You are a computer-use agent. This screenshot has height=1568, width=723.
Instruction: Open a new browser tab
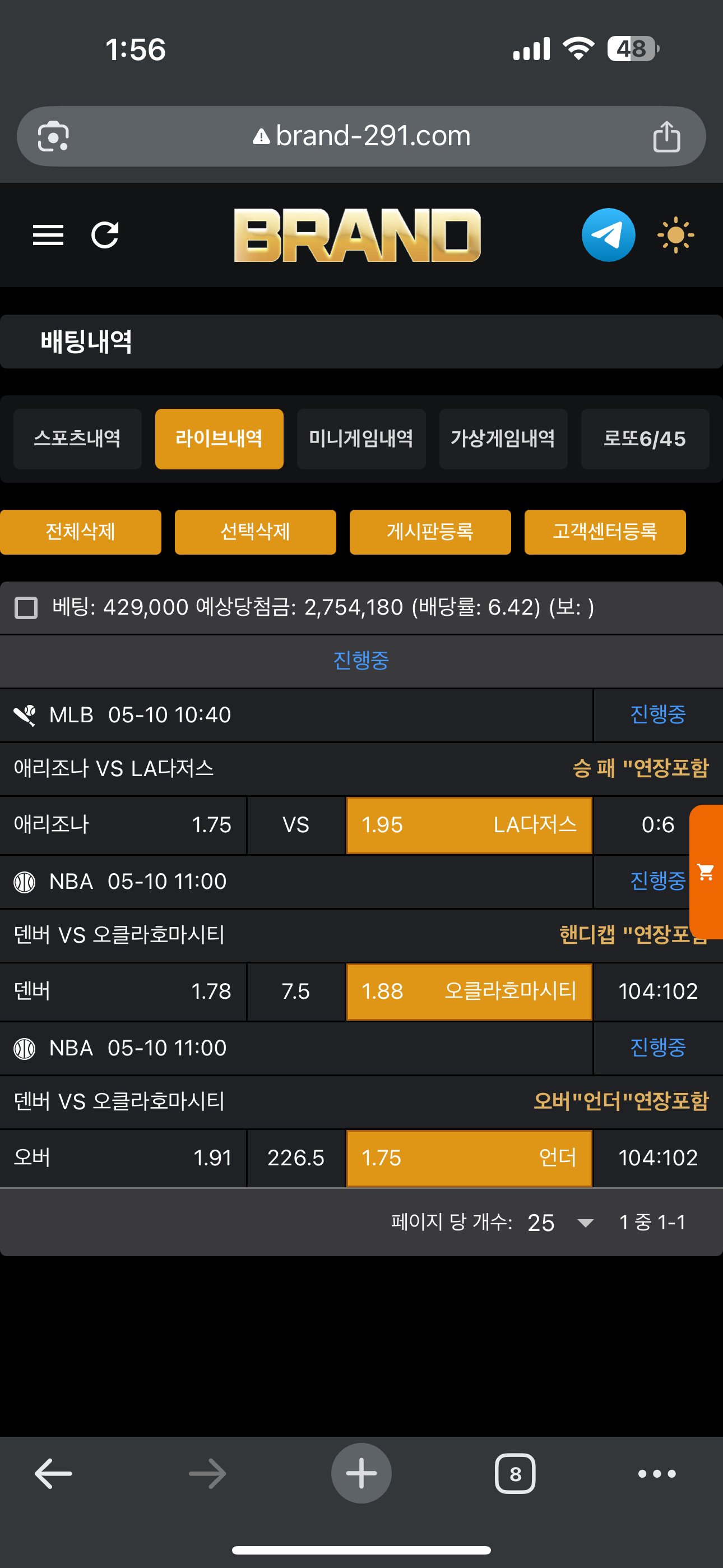pos(361,1474)
